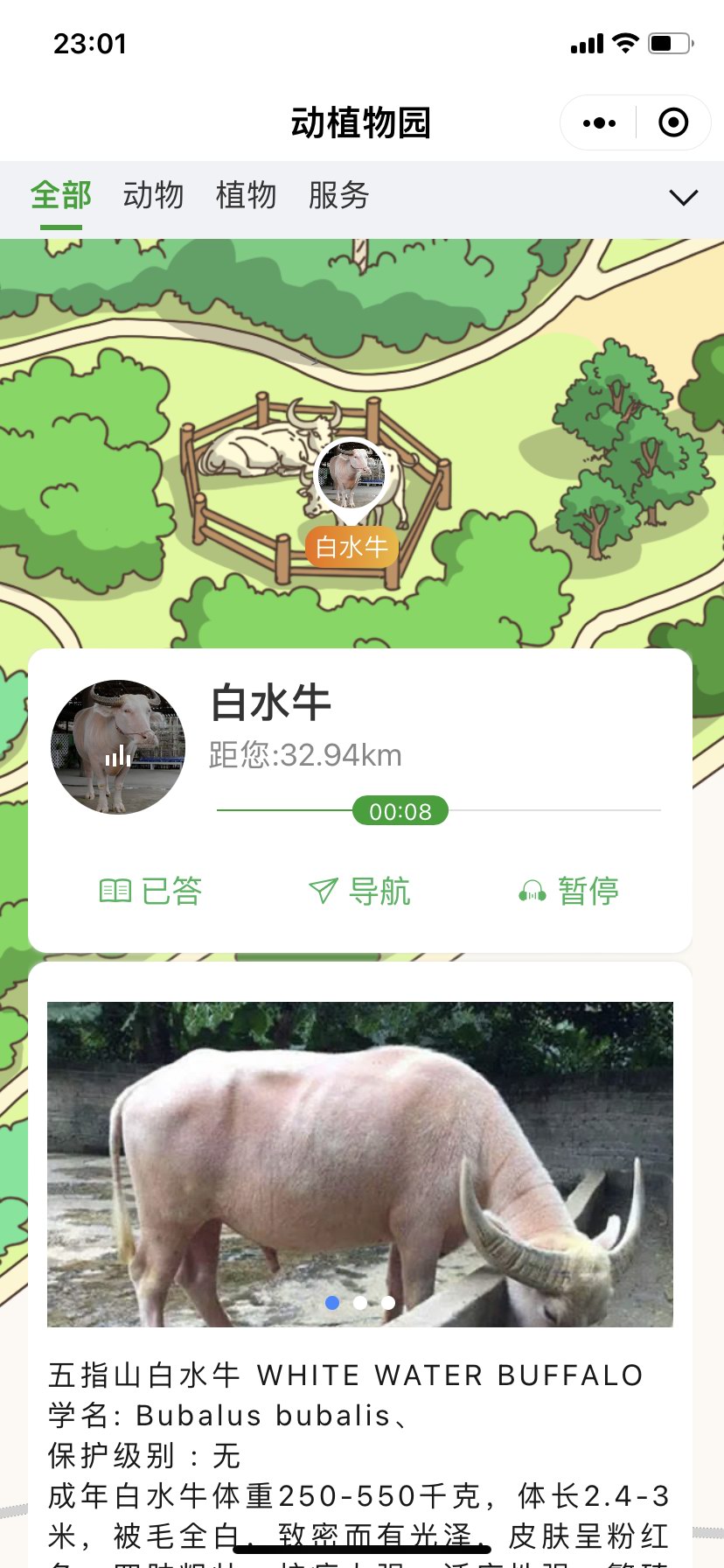The height and width of the screenshot is (1568, 724).
Task: Select the second photo page indicator dot
Action: tap(360, 1303)
